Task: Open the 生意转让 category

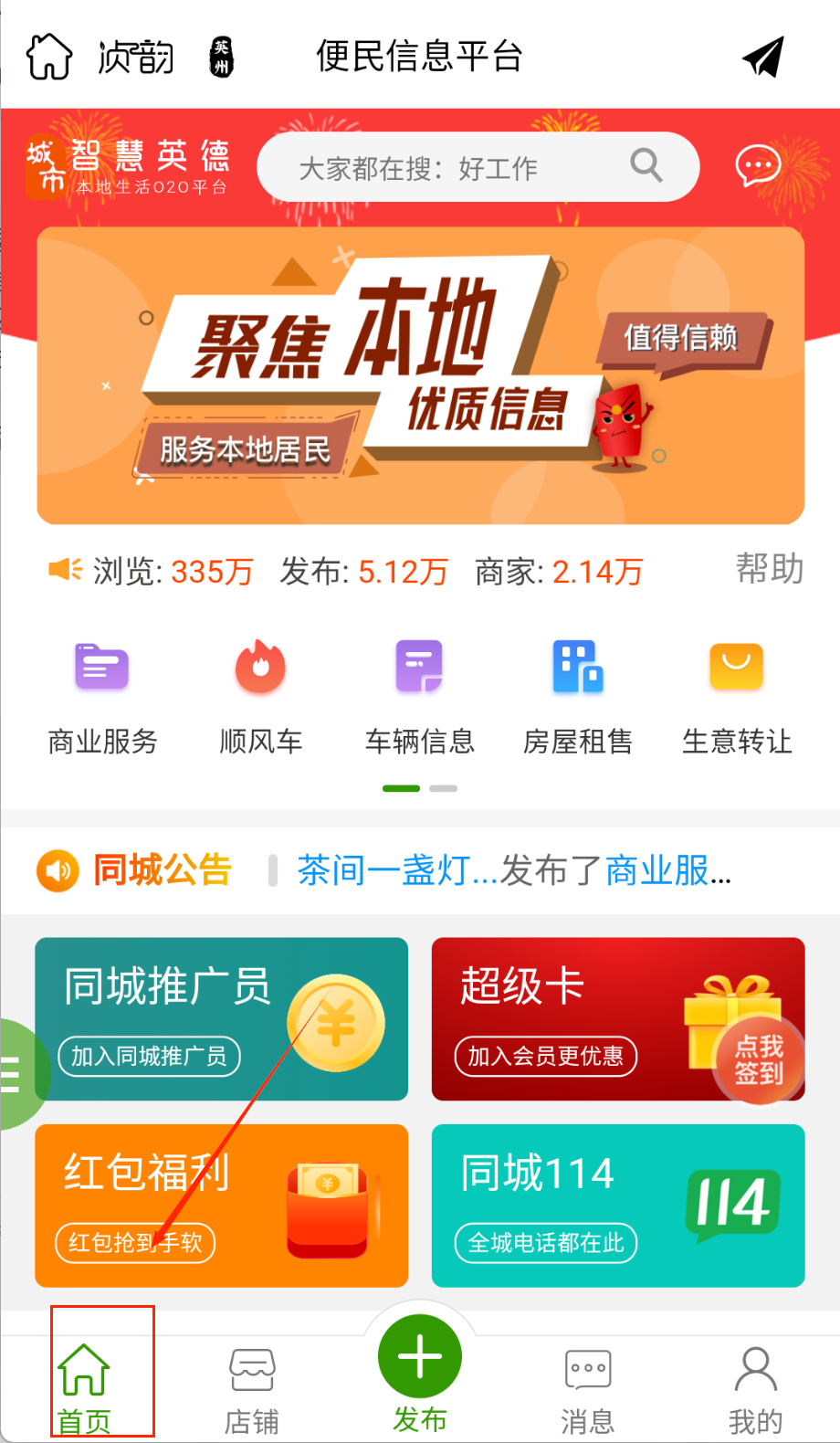Action: point(736,696)
